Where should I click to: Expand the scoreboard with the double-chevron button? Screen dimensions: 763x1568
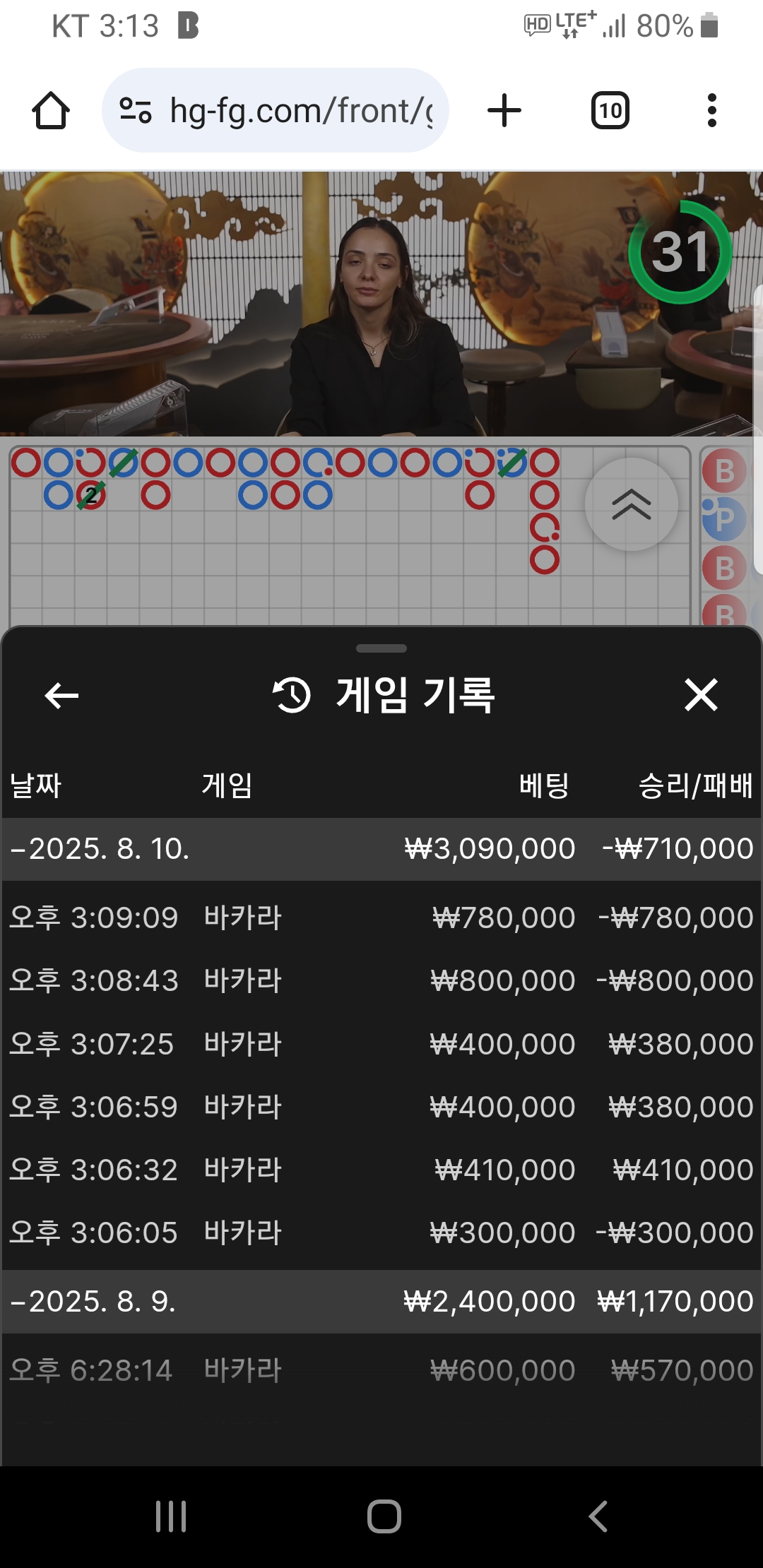632,504
